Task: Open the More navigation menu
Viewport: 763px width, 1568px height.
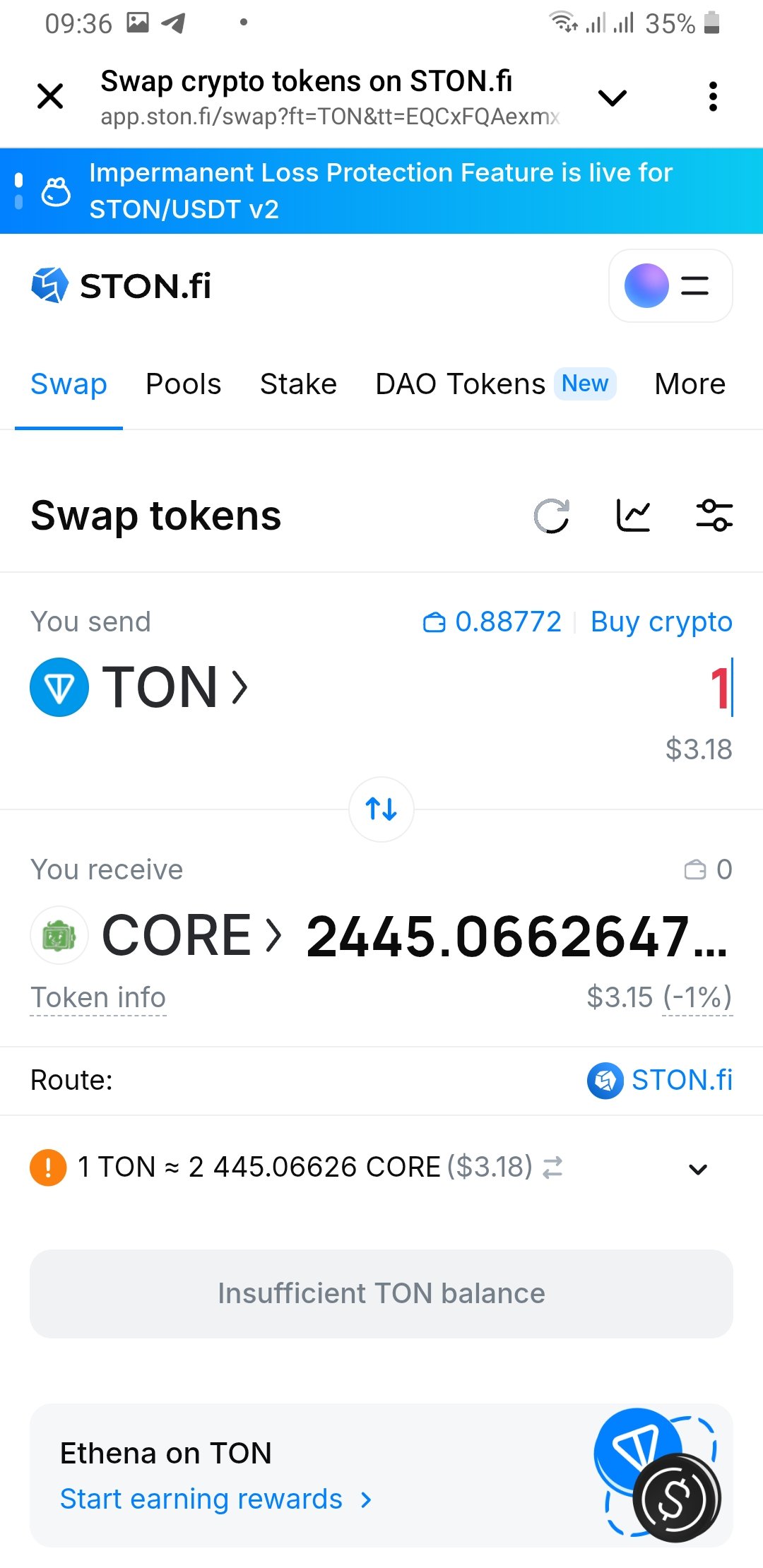Action: [690, 384]
